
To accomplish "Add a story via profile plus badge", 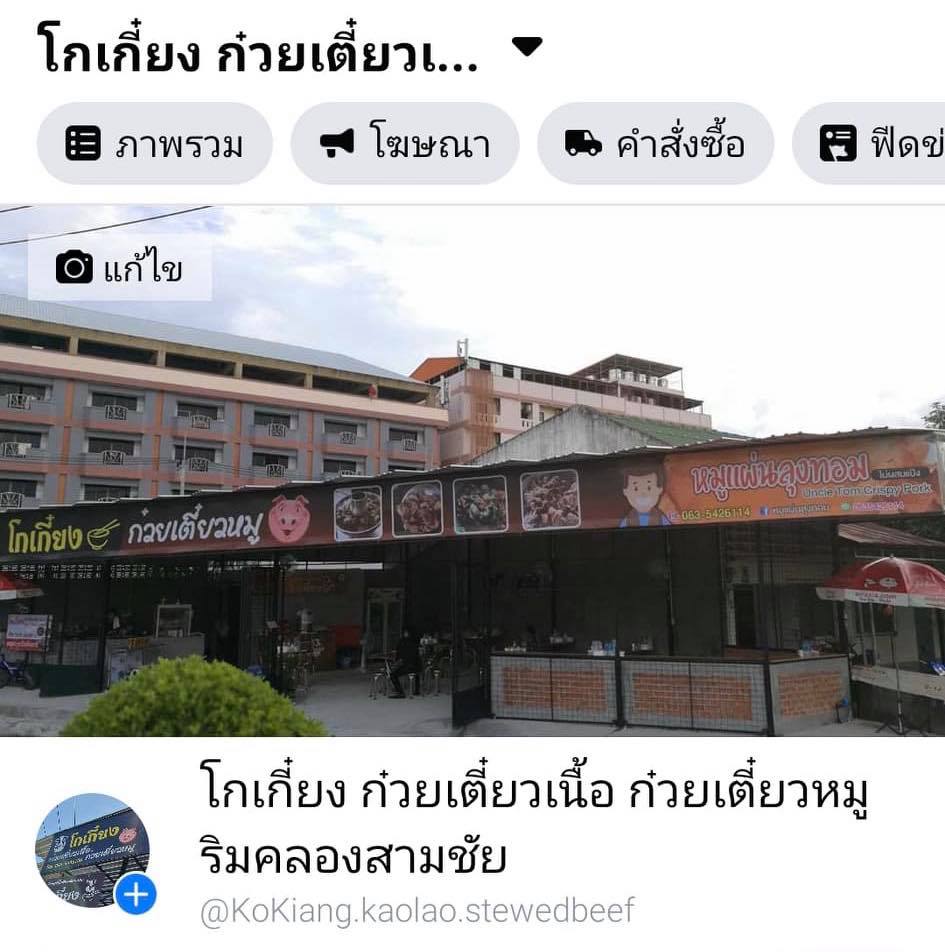I will [x=136, y=894].
